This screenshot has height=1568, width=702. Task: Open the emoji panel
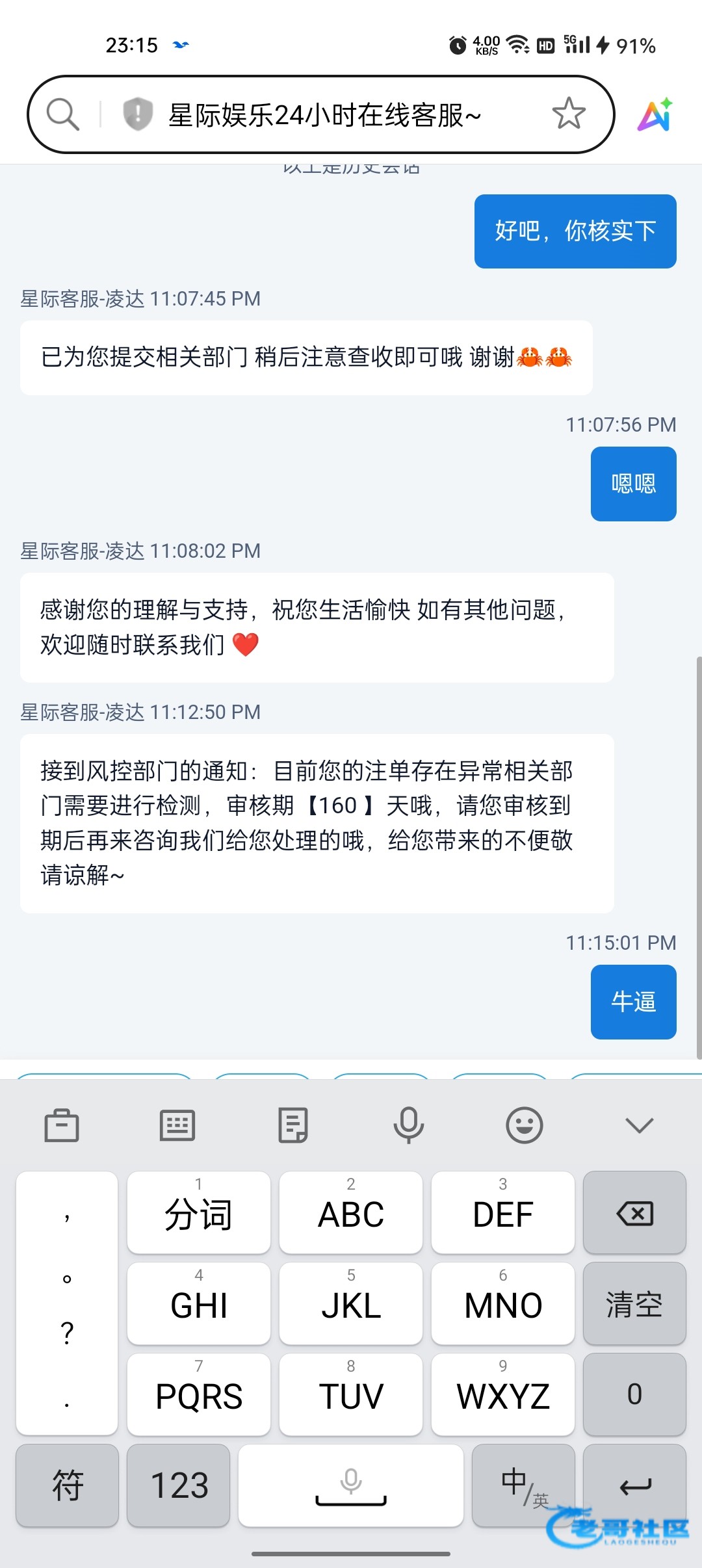pos(525,1125)
